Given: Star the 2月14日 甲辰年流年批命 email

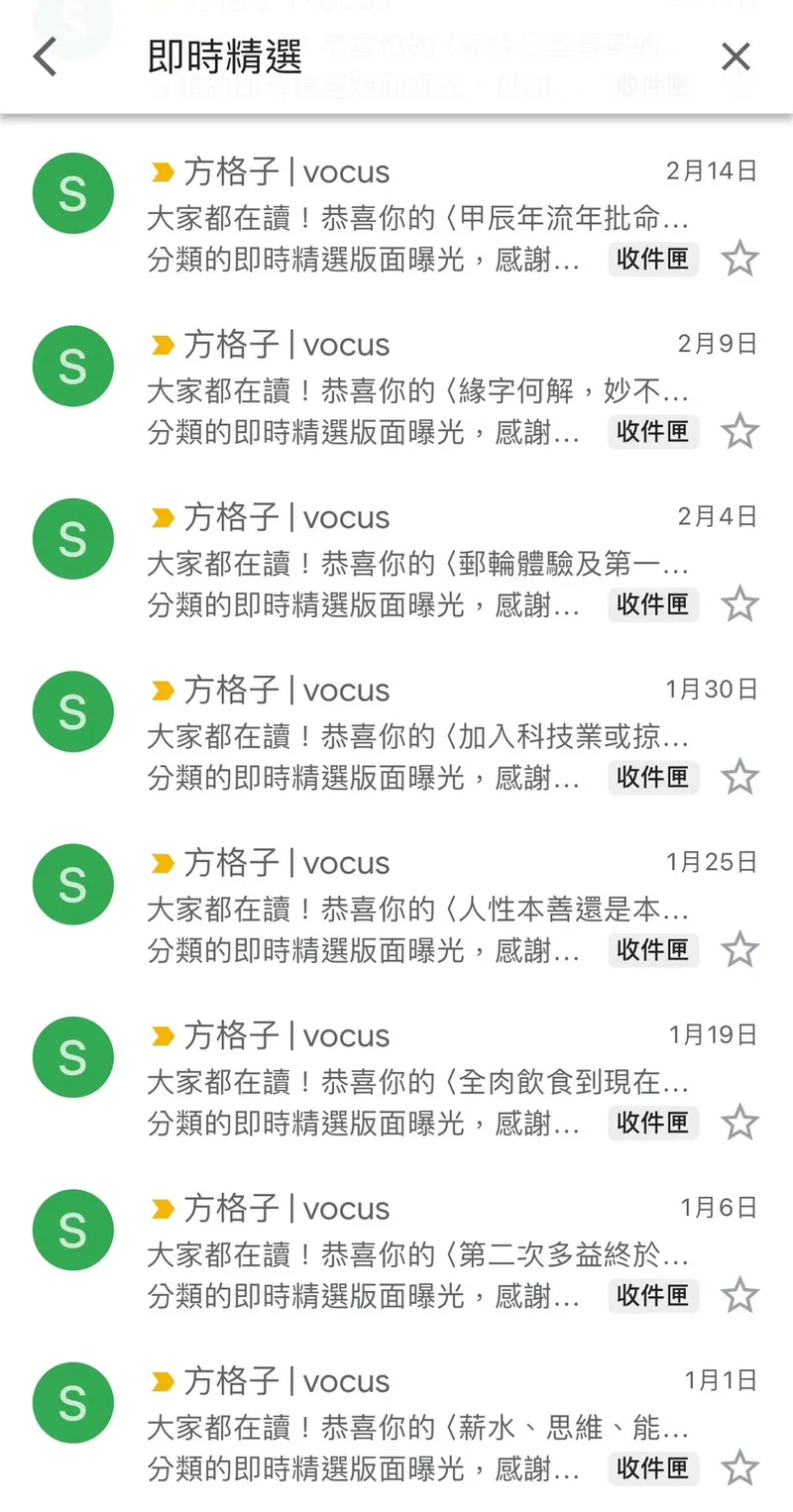Looking at the screenshot, I should click(x=740, y=258).
